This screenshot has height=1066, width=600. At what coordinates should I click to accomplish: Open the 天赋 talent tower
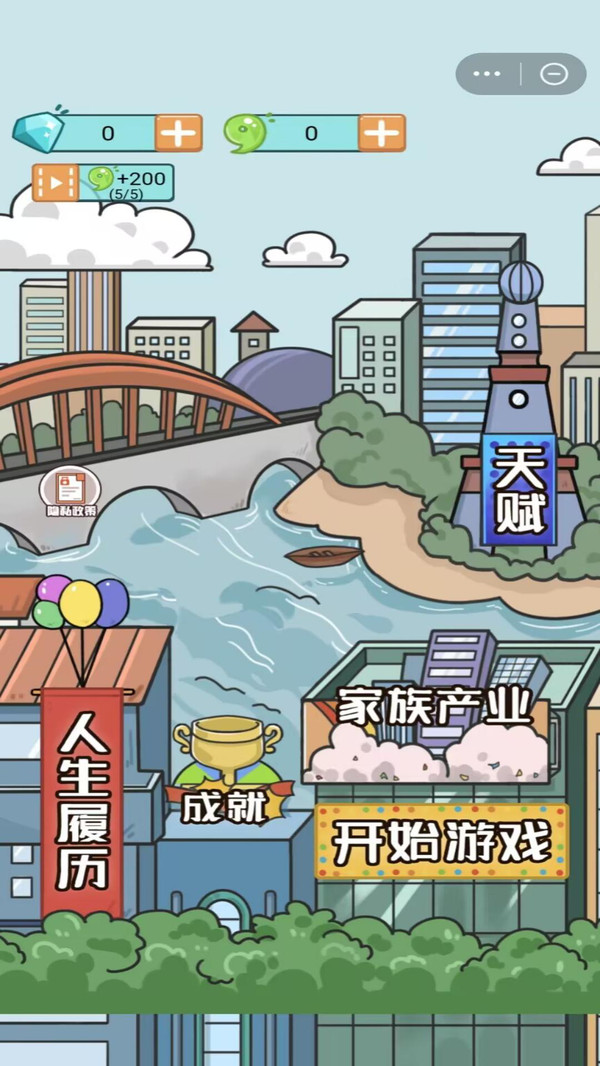pyautogui.click(x=519, y=489)
